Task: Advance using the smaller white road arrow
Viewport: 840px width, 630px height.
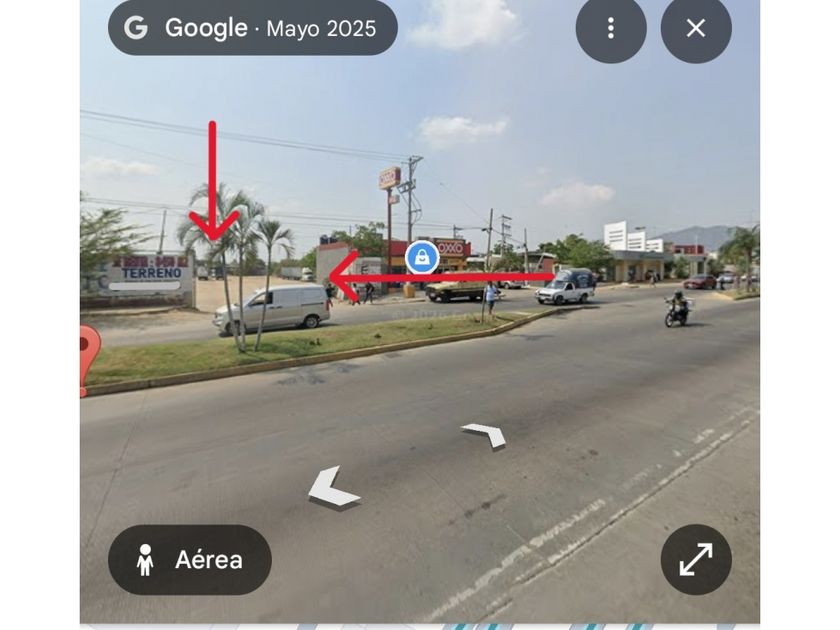Action: 485,434
